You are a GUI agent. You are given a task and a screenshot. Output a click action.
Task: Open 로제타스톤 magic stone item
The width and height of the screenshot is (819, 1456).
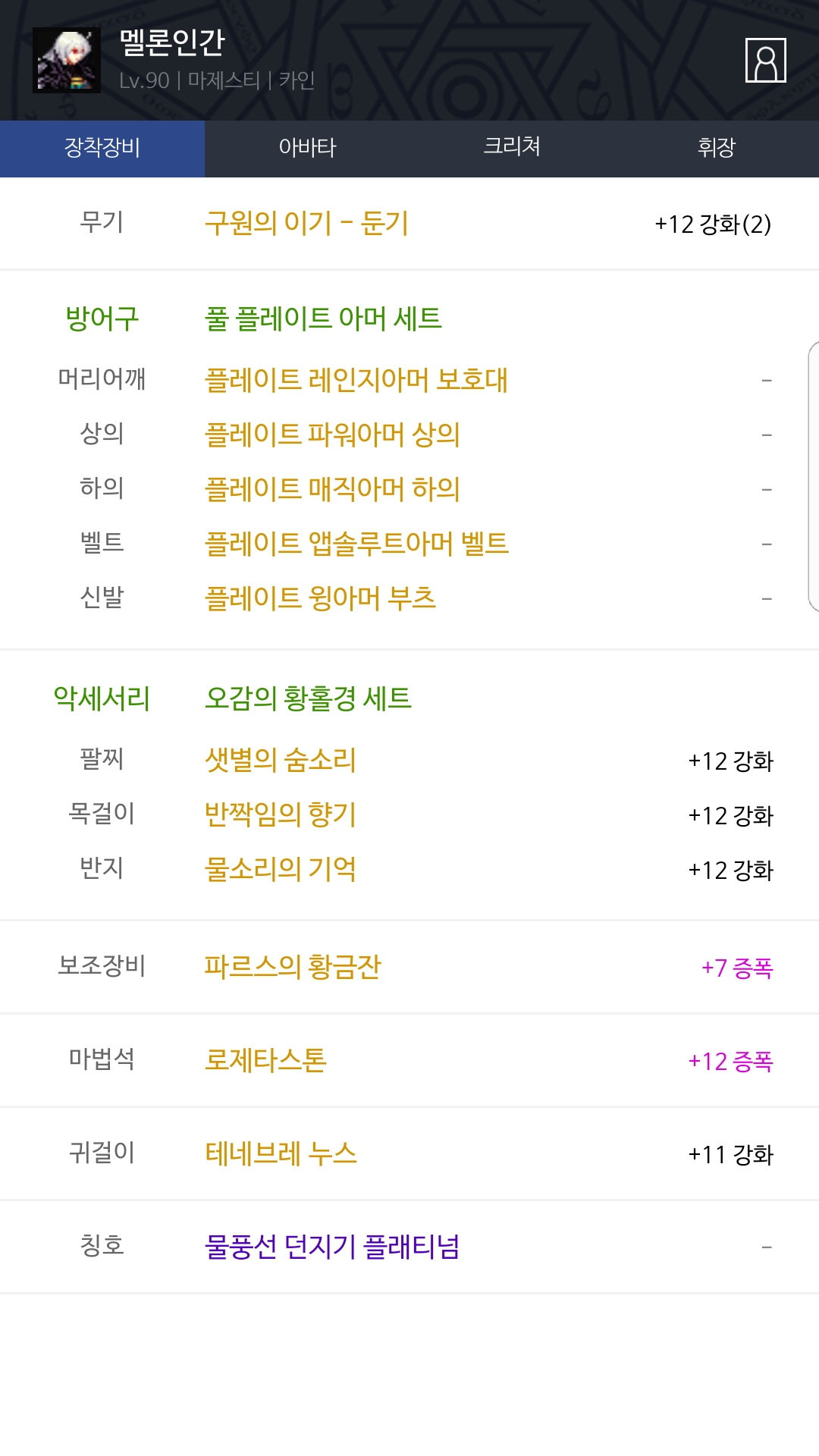265,1060
